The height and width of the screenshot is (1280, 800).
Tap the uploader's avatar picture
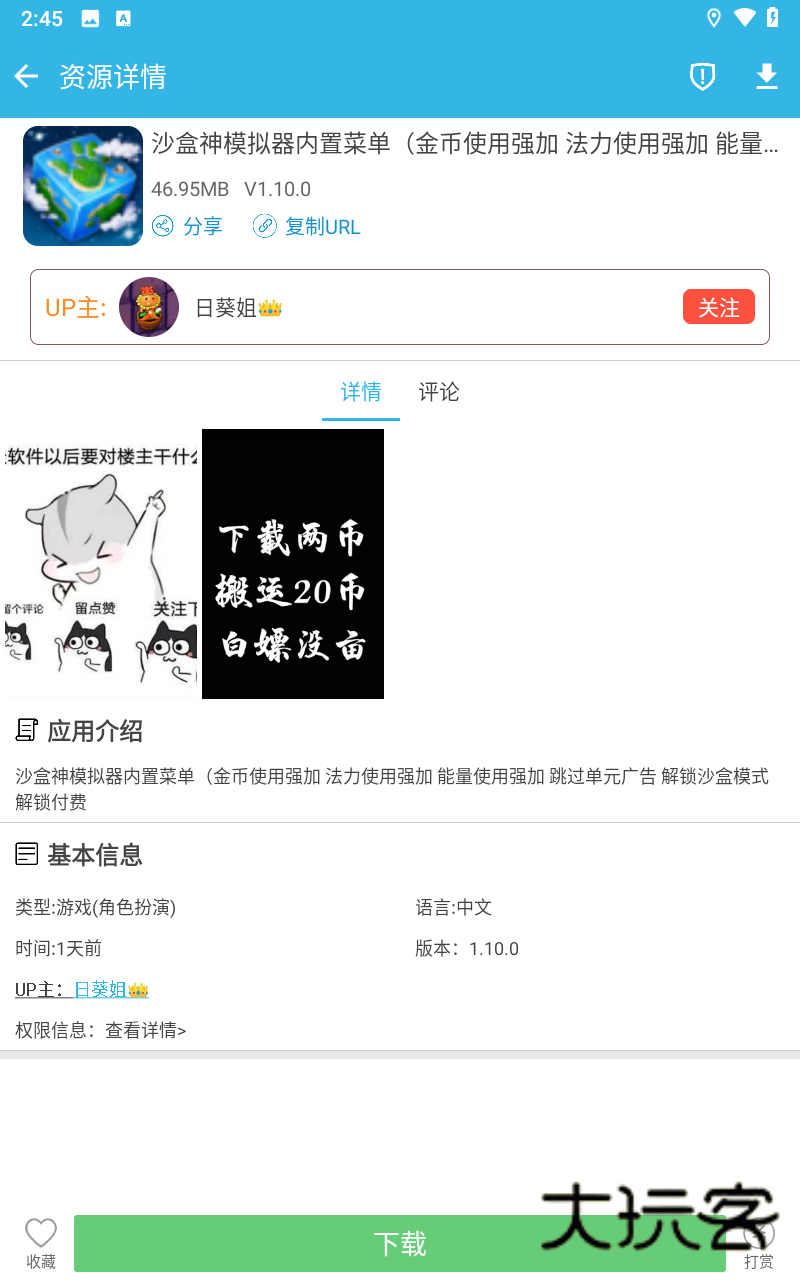pyautogui.click(x=148, y=307)
